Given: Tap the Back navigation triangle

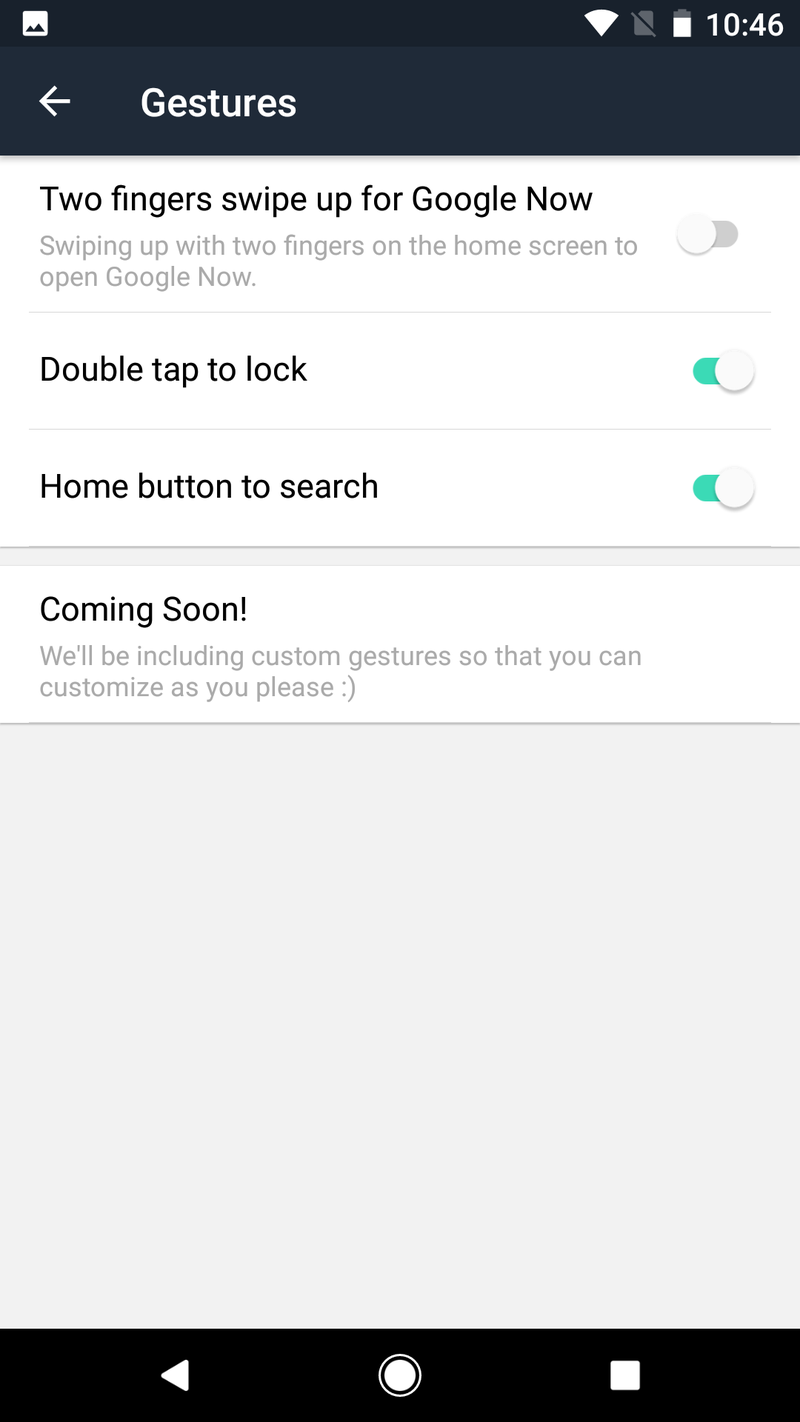Looking at the screenshot, I should click(176, 1375).
